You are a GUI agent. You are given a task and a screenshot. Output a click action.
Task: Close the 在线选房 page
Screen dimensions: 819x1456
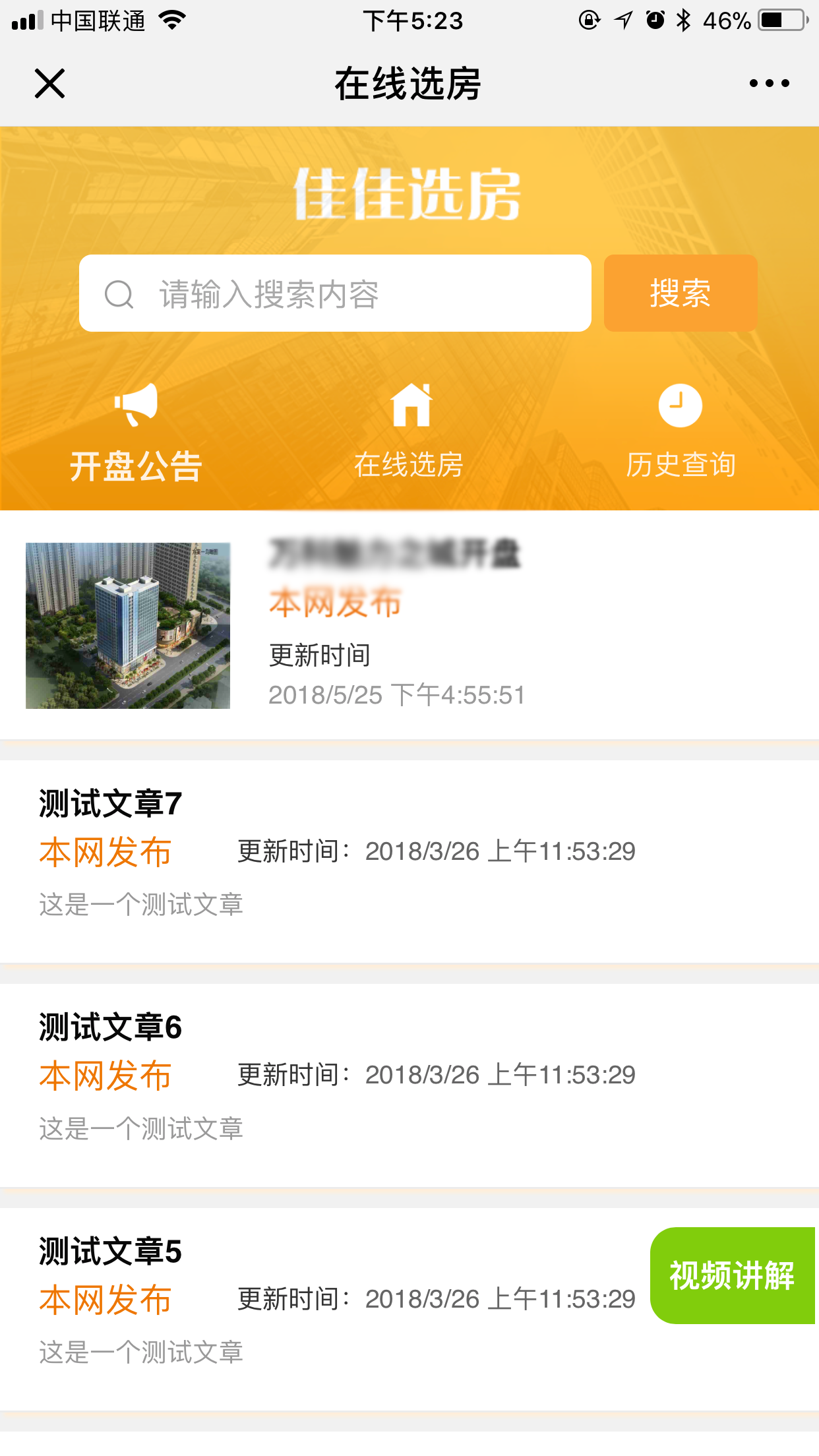pos(49,84)
